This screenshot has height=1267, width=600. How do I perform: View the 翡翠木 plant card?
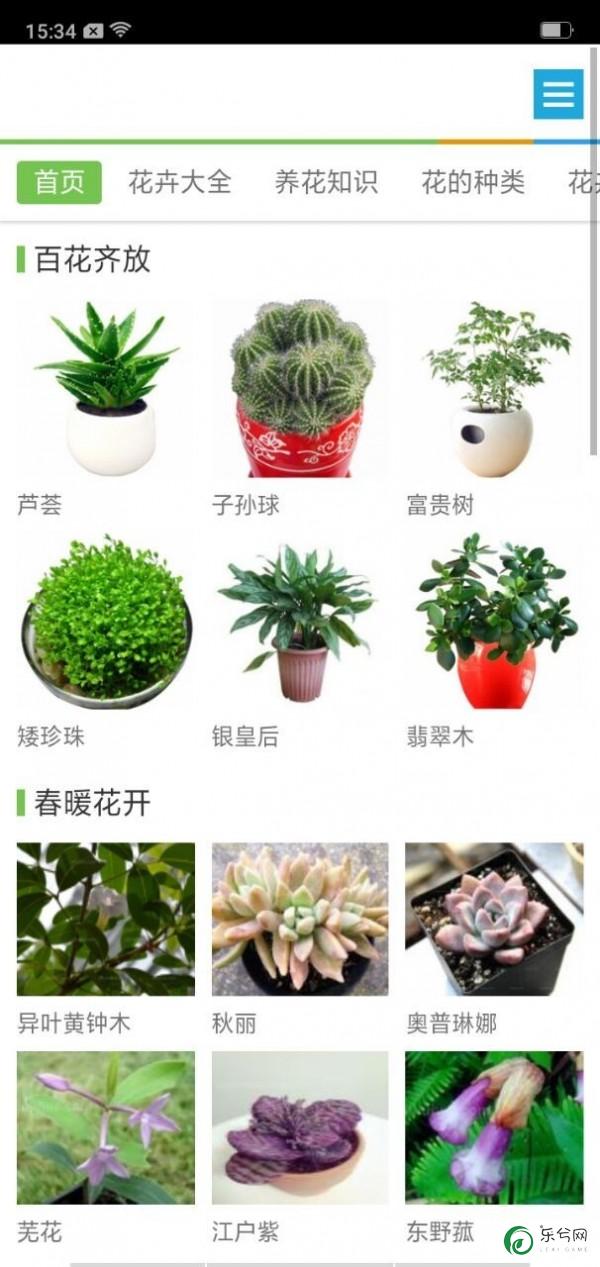click(494, 641)
